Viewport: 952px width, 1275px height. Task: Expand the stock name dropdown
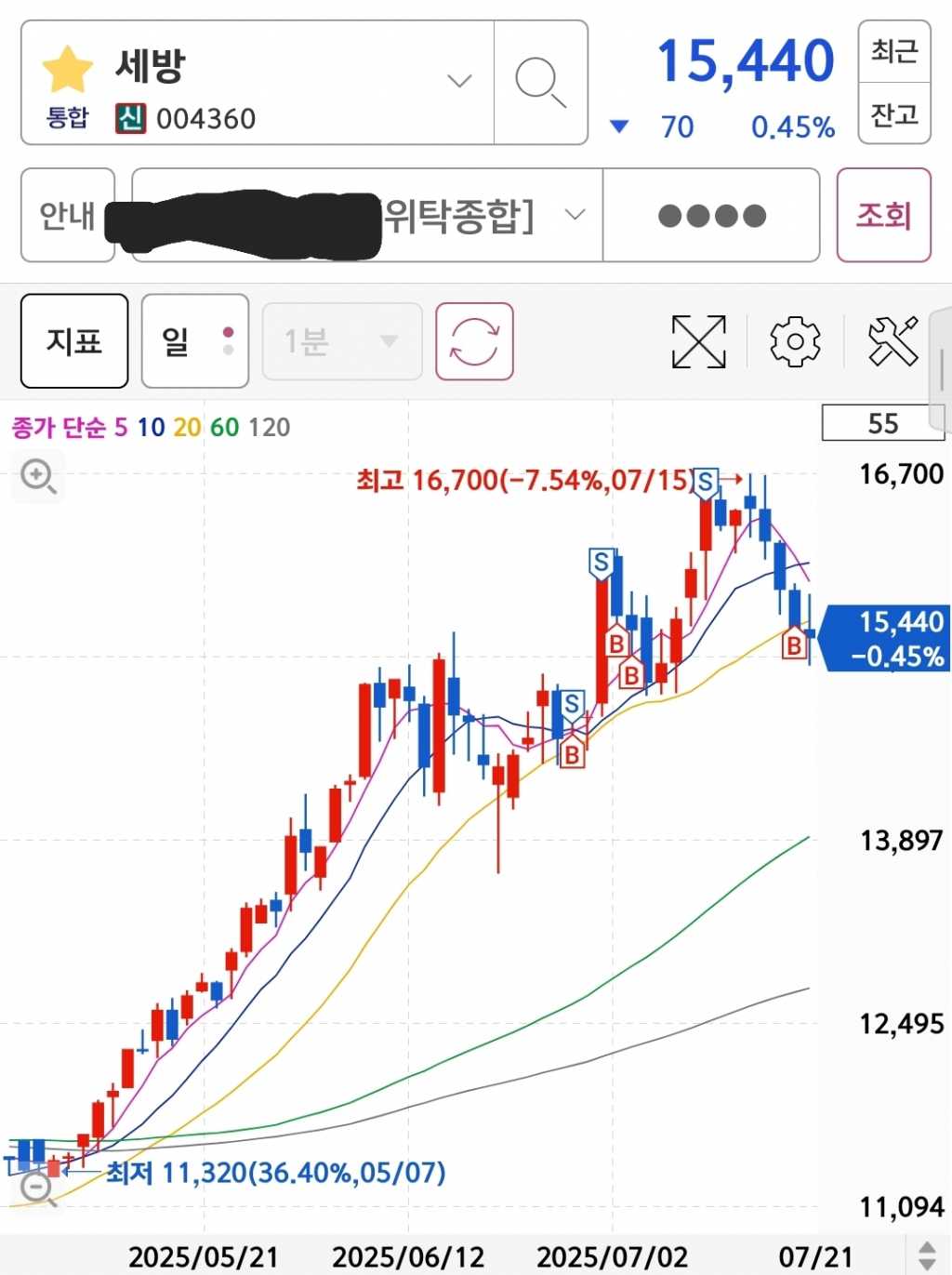click(x=459, y=82)
